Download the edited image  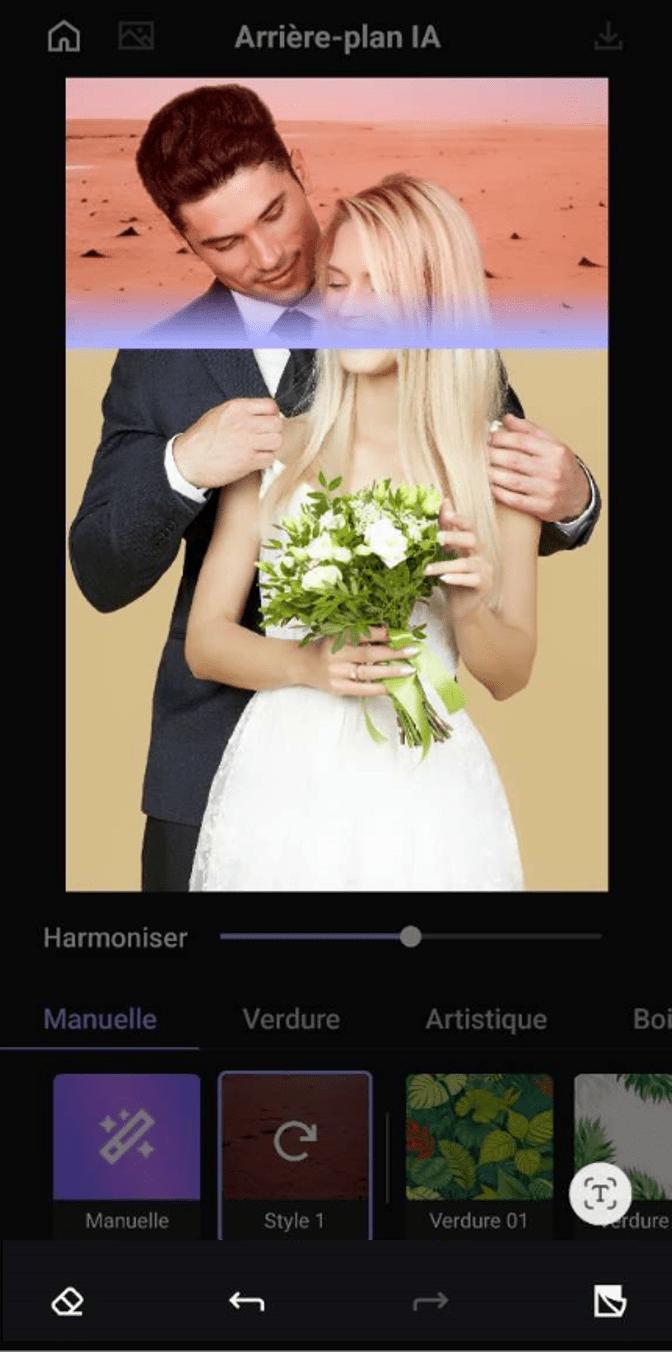[607, 37]
